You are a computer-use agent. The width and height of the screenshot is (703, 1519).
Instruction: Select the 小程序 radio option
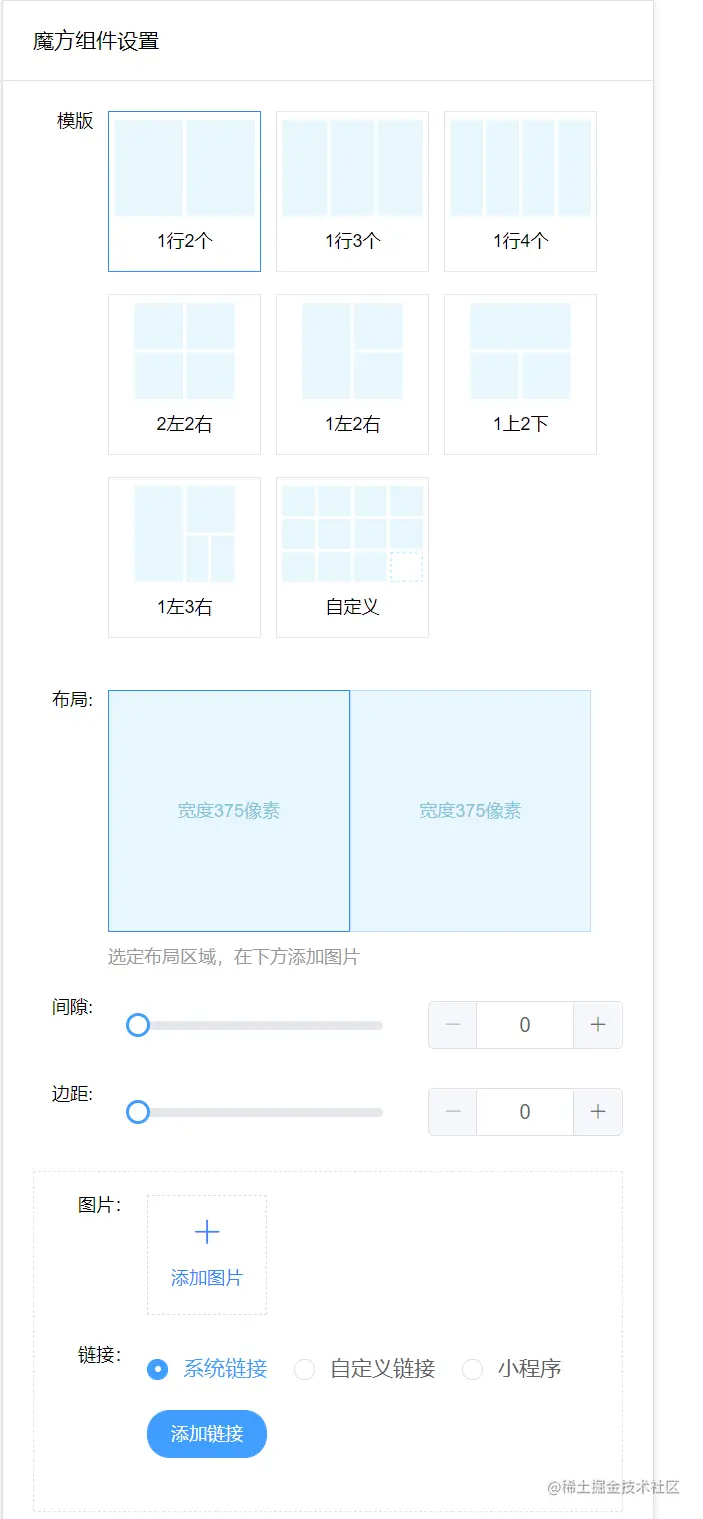click(x=473, y=1369)
